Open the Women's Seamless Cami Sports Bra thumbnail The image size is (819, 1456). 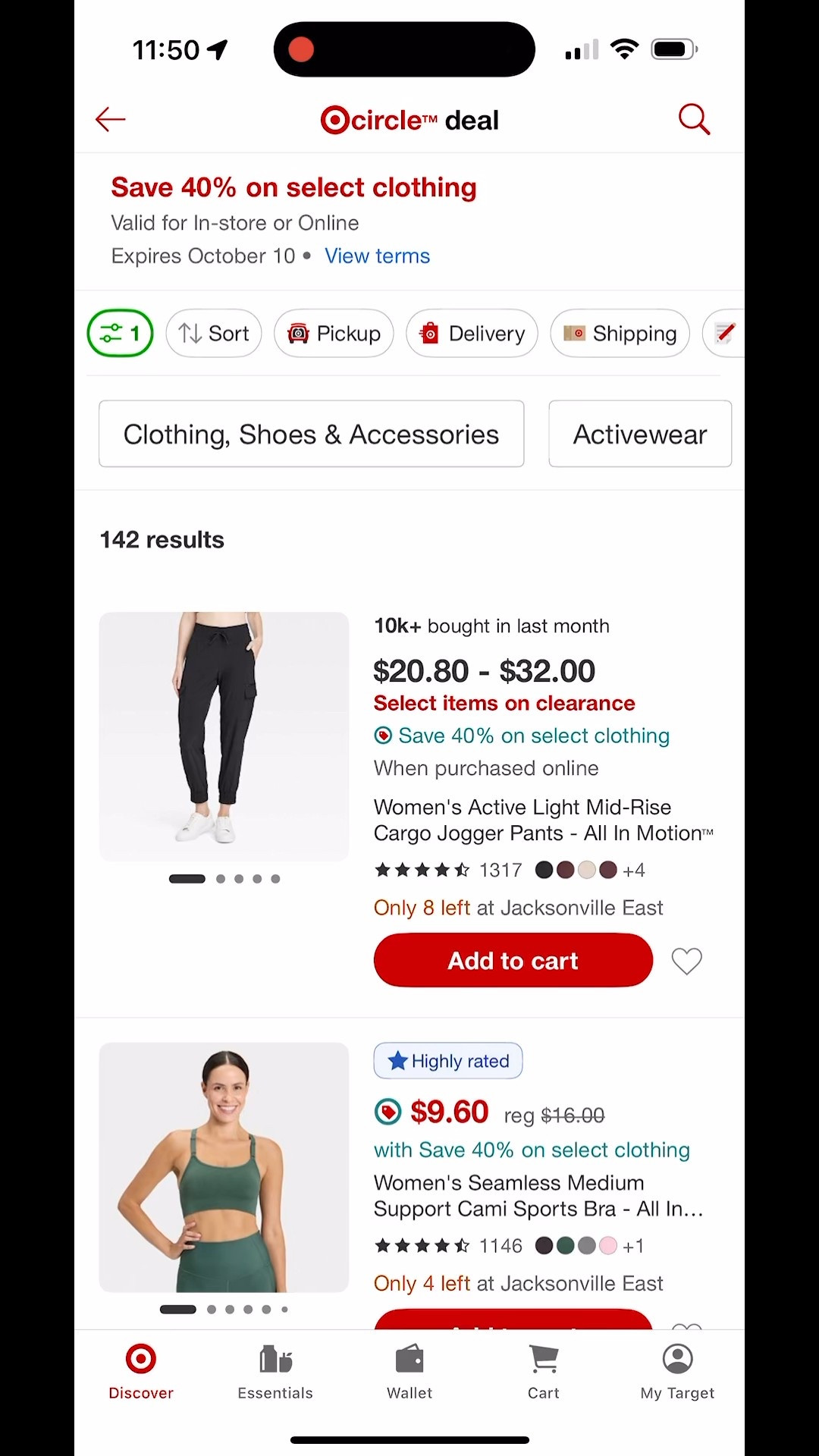tap(224, 1168)
